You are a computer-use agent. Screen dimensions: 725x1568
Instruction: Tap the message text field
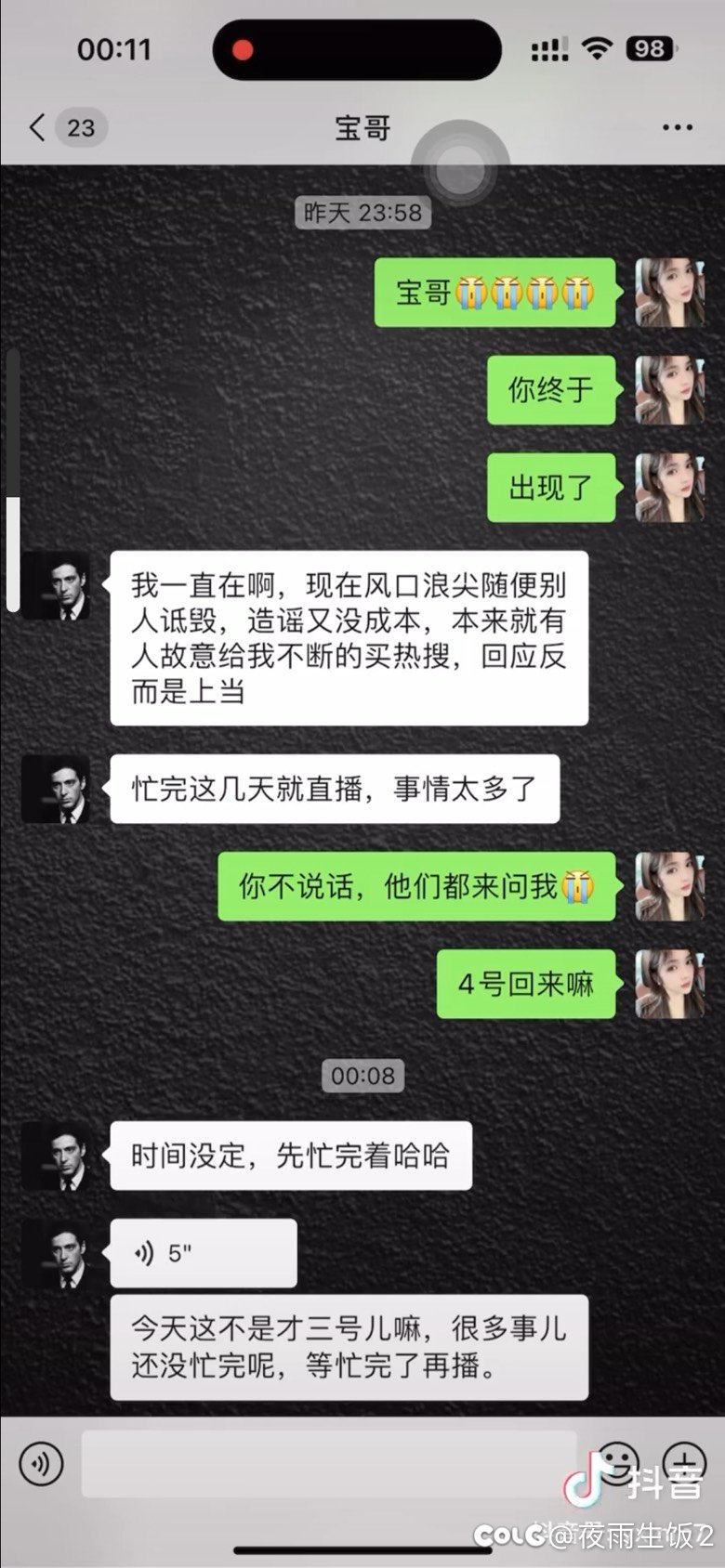pyautogui.click(x=330, y=1464)
